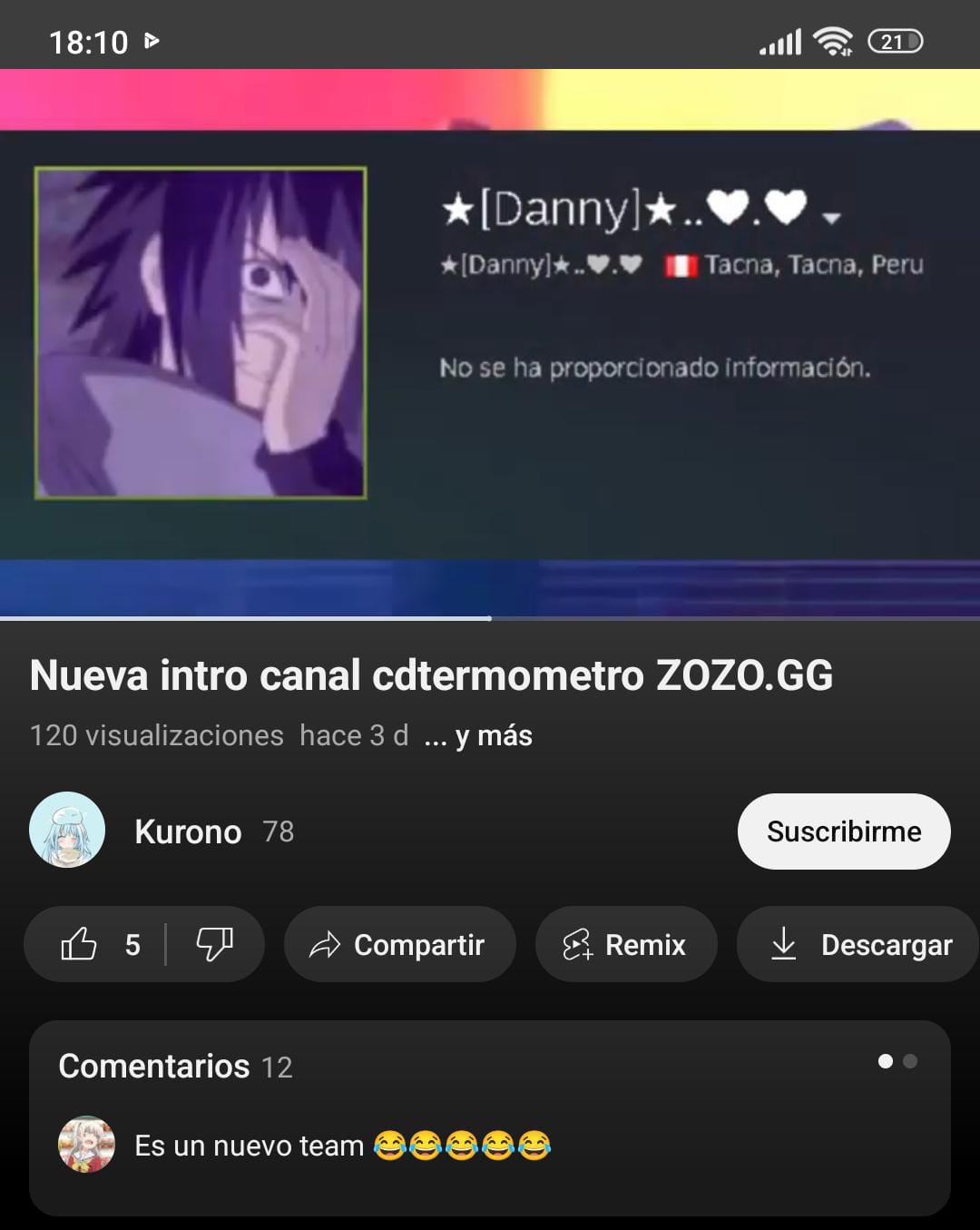The image size is (980, 1230).
Task: Like the video with the thumbs up
Action: [95, 945]
